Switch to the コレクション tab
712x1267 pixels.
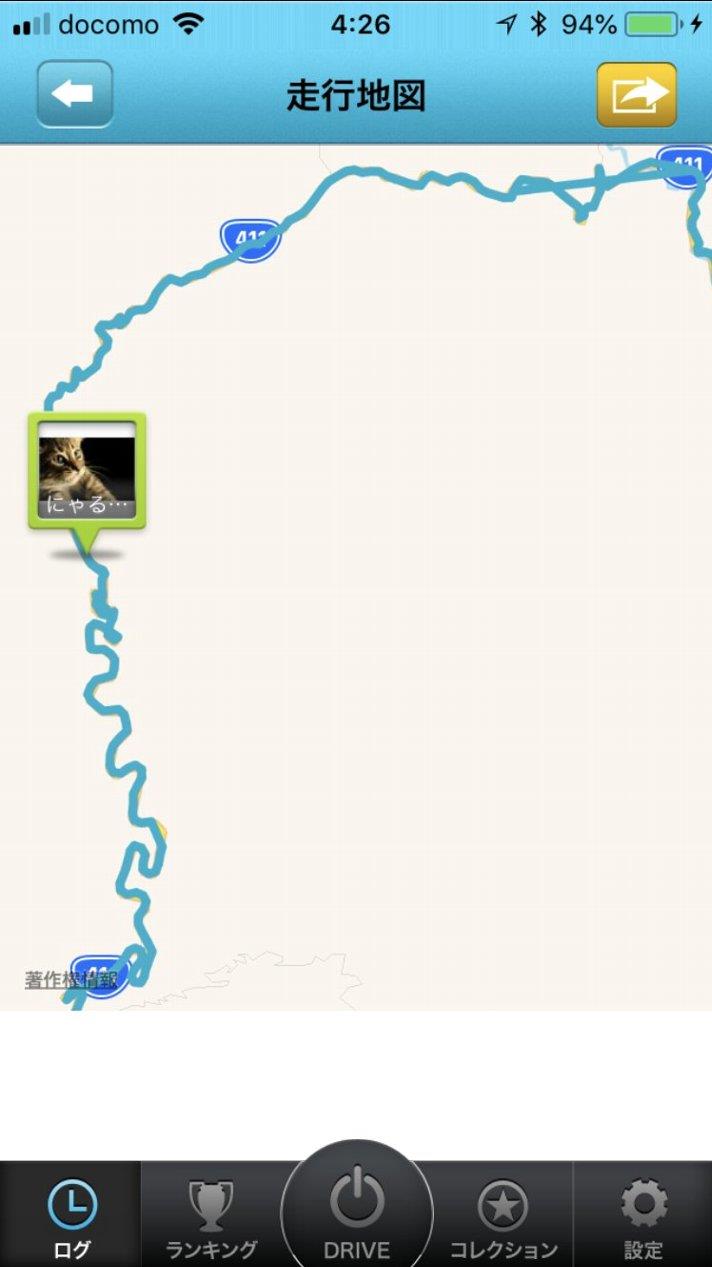(x=502, y=1215)
